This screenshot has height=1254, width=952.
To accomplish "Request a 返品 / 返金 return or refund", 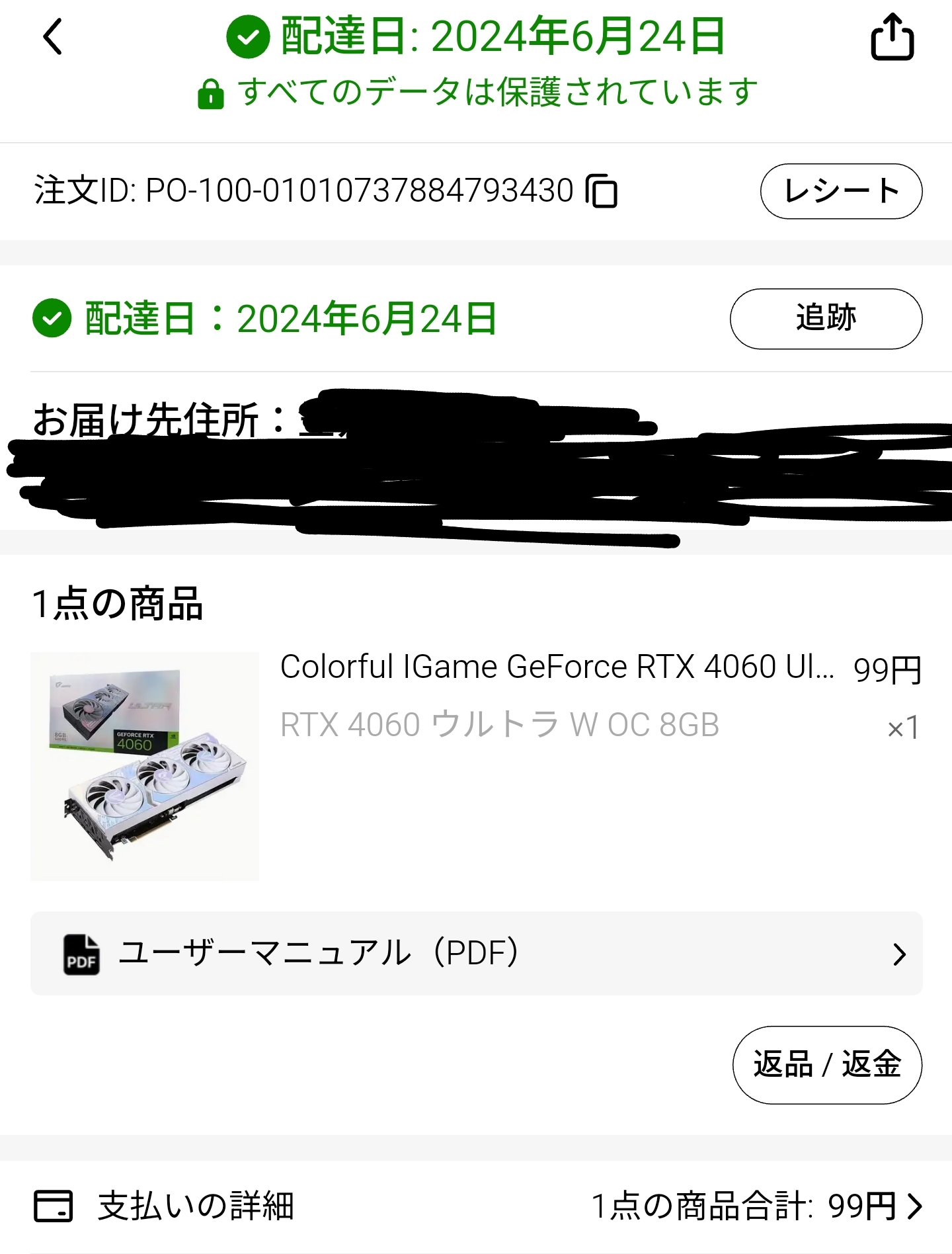I will tap(827, 1065).
